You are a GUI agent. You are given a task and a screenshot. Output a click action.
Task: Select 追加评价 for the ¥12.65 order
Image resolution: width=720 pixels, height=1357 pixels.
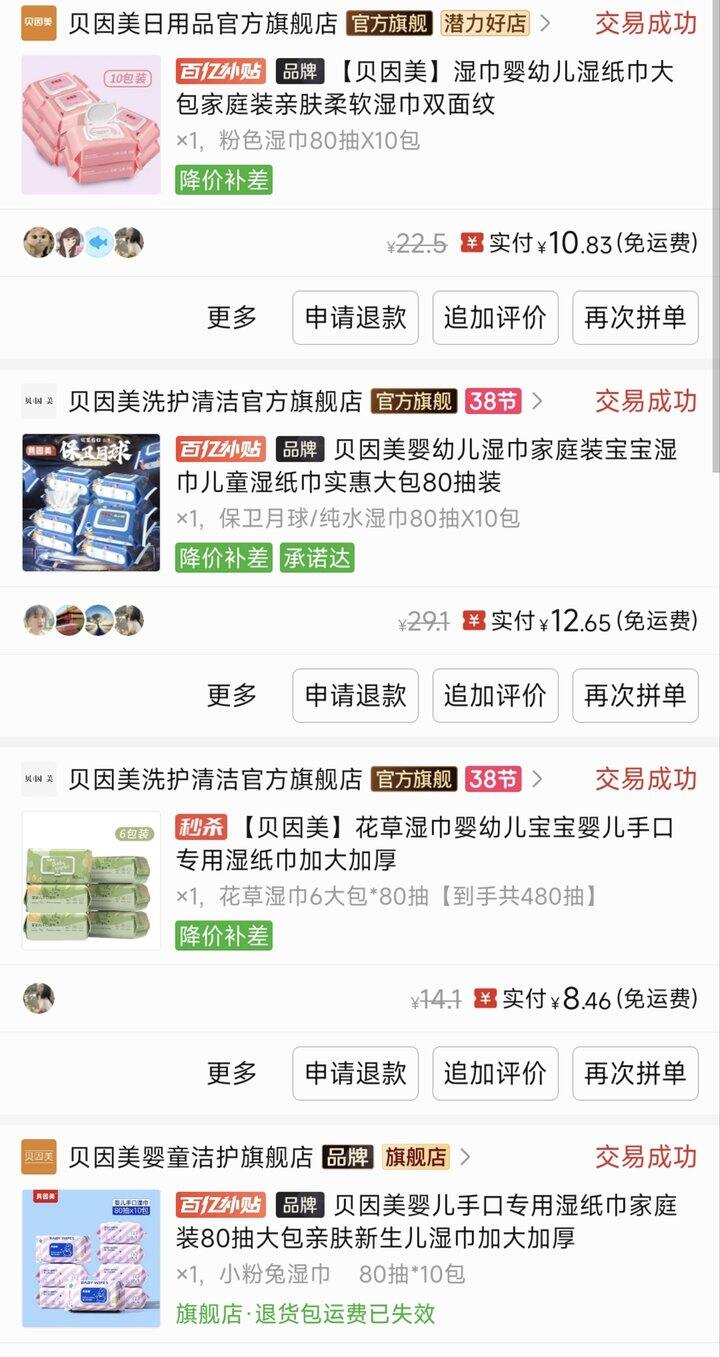pyautogui.click(x=495, y=696)
